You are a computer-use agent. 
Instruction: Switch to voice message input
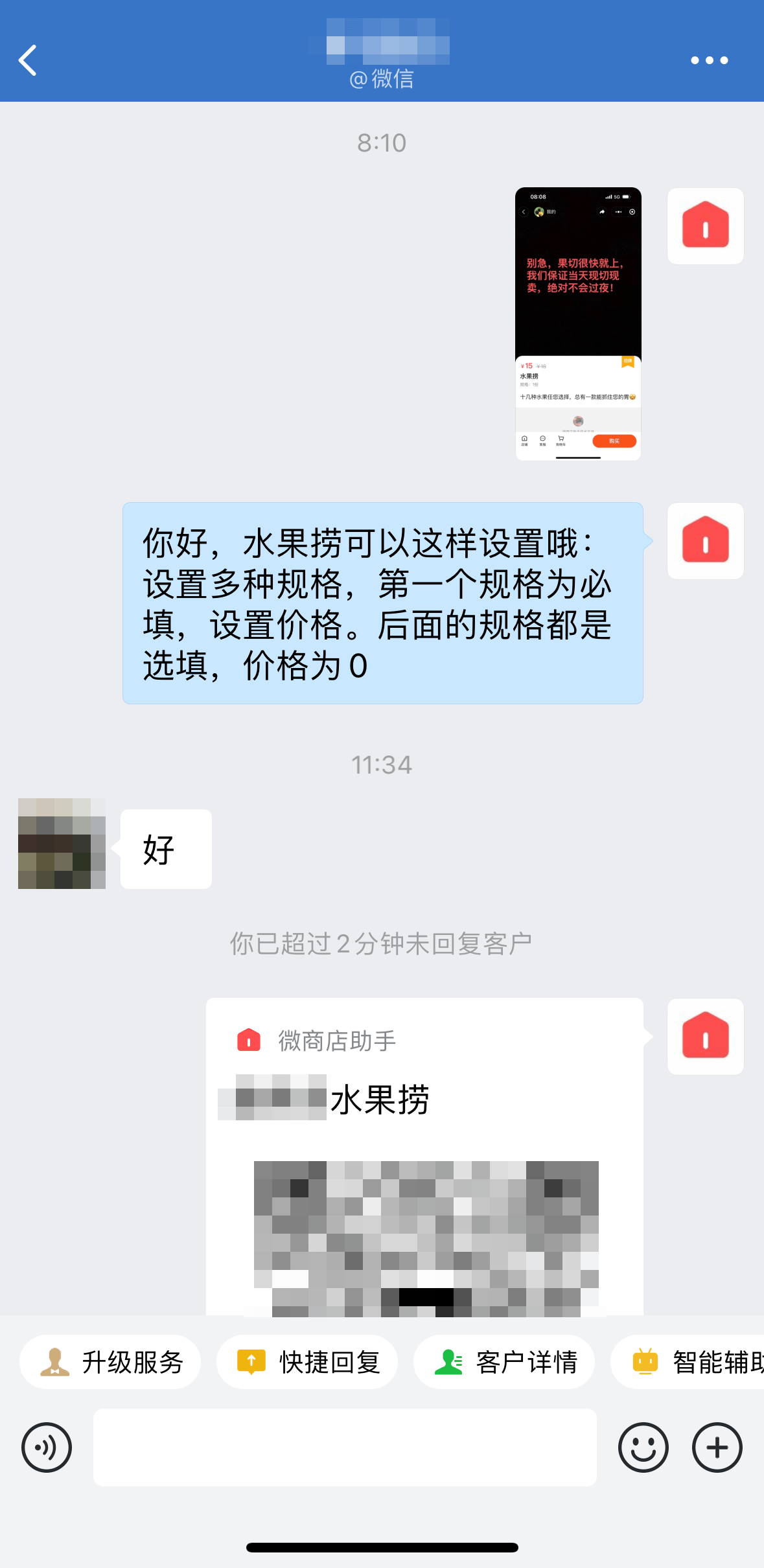(47, 1447)
